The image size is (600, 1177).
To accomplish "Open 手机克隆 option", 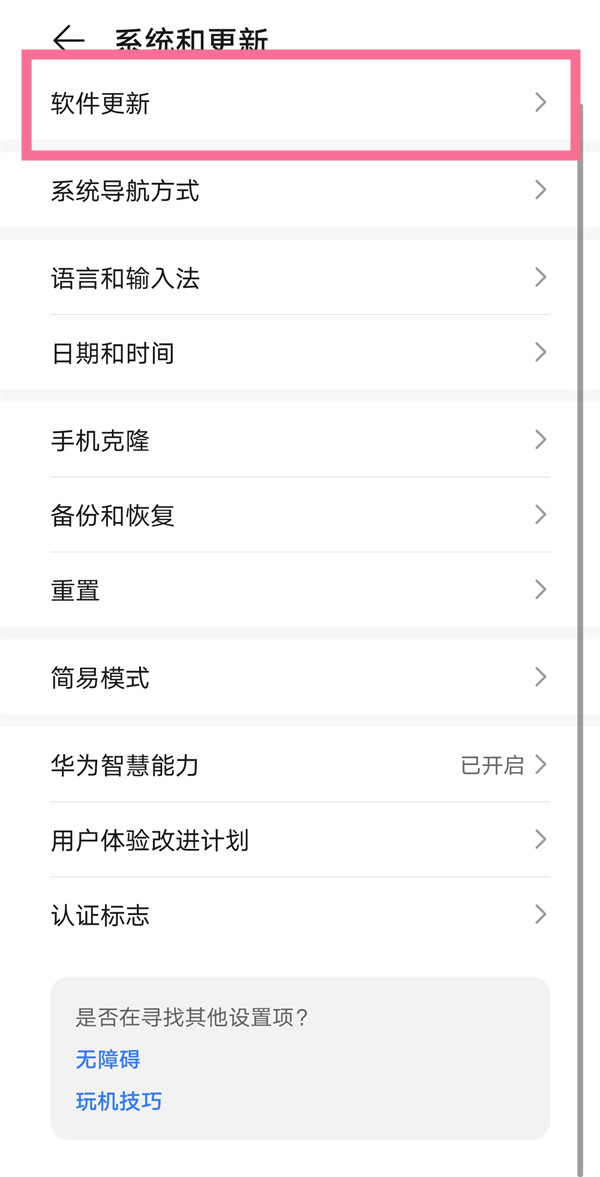I will 300,439.
